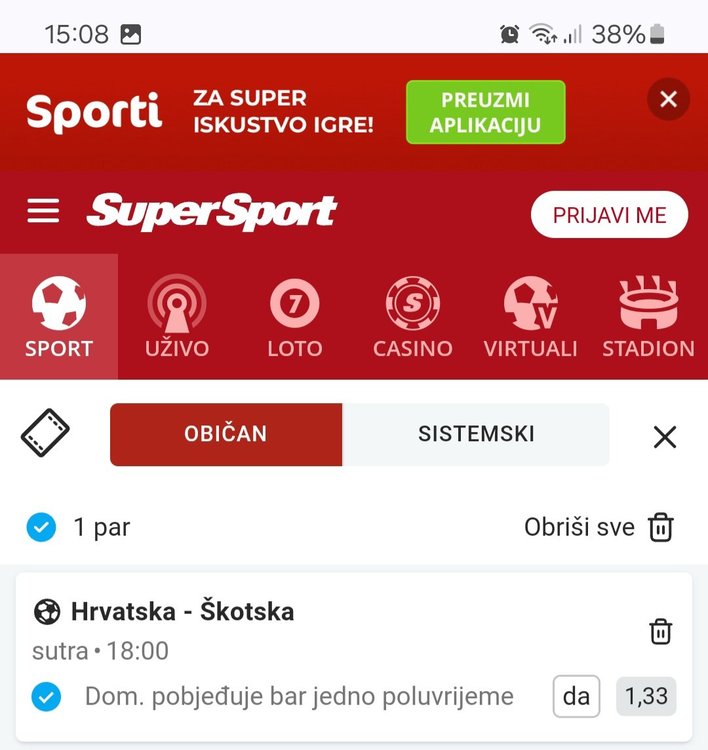The height and width of the screenshot is (750, 708).
Task: Open the Hrvatska - Škotska match
Action: (182, 611)
